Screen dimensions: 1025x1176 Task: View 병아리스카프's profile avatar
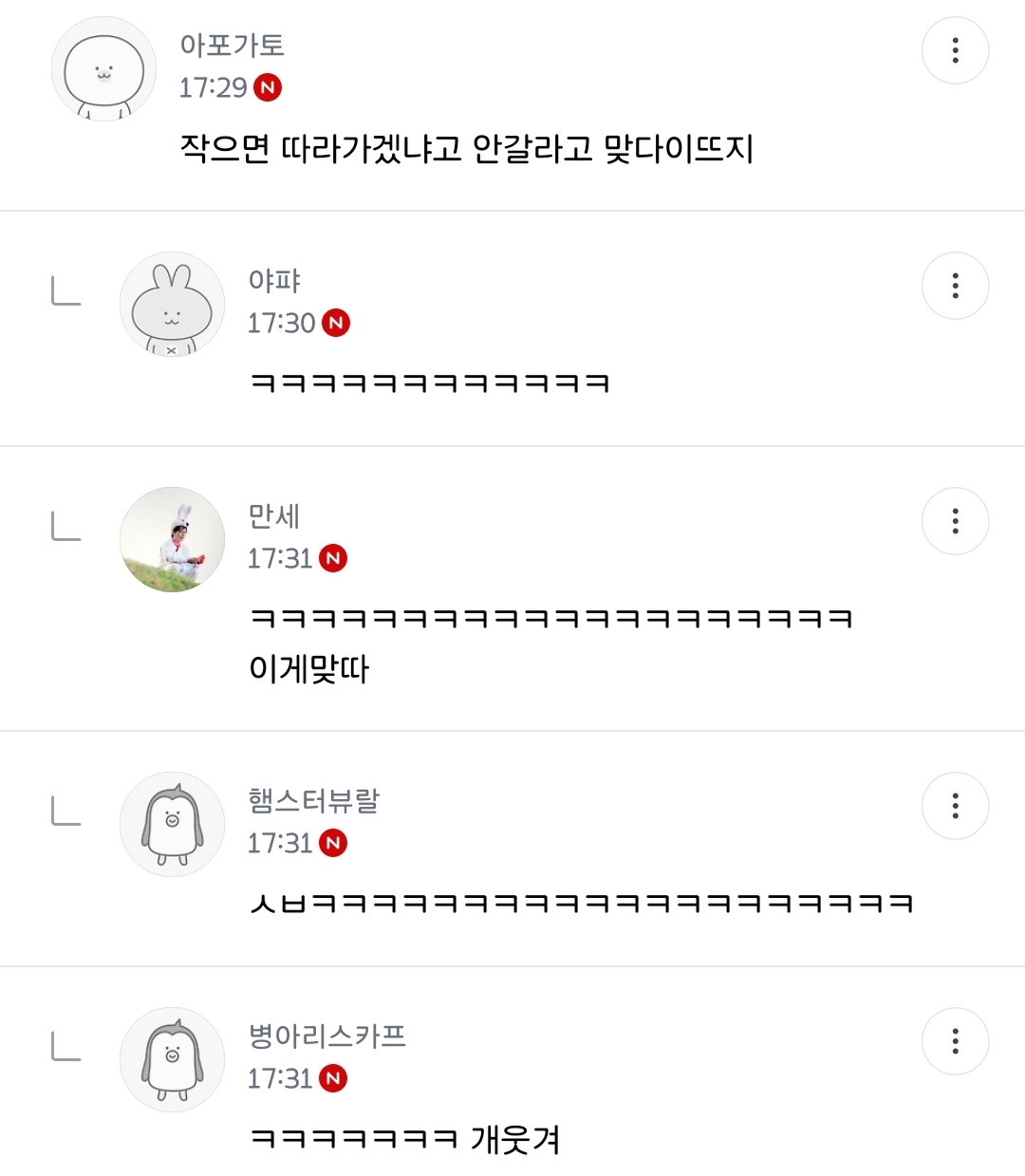tap(172, 1060)
